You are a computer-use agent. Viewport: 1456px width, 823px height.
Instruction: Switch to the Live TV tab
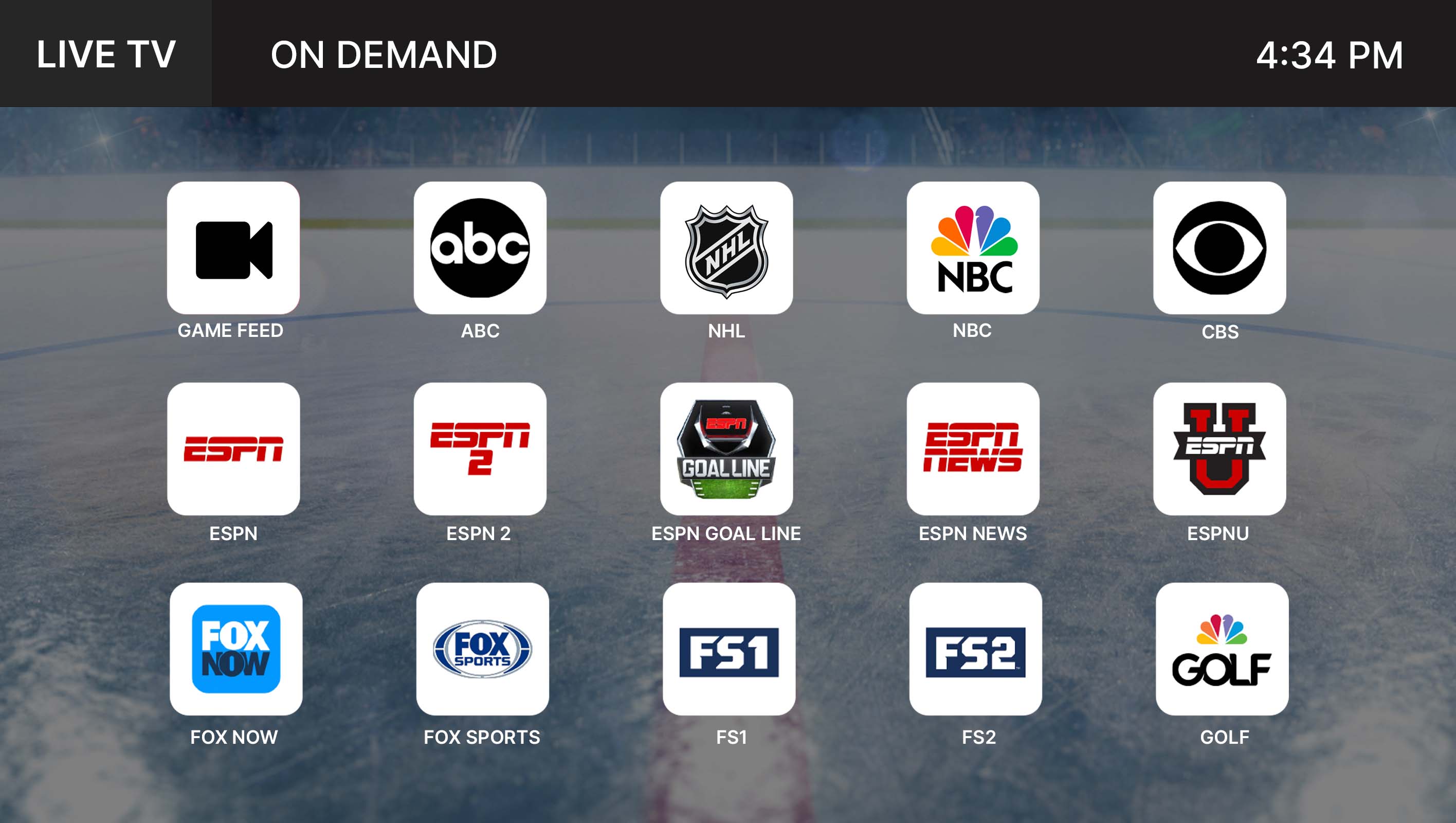pyautogui.click(x=106, y=55)
